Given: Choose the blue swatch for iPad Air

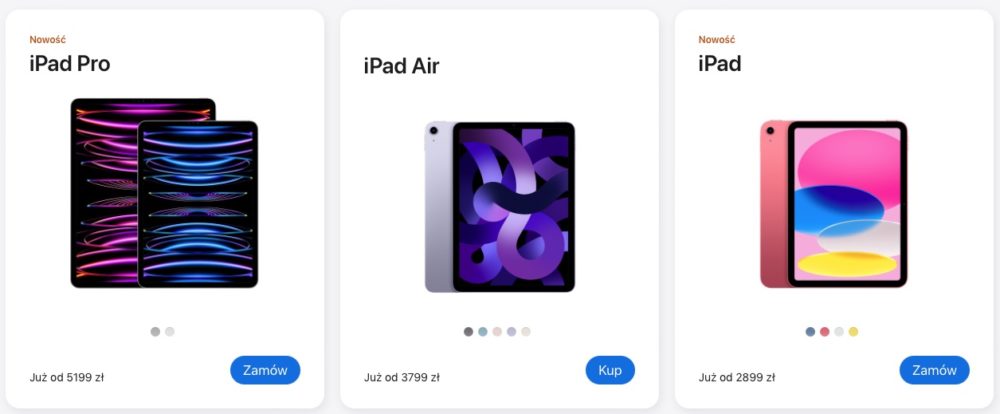Looking at the screenshot, I should [x=483, y=332].
